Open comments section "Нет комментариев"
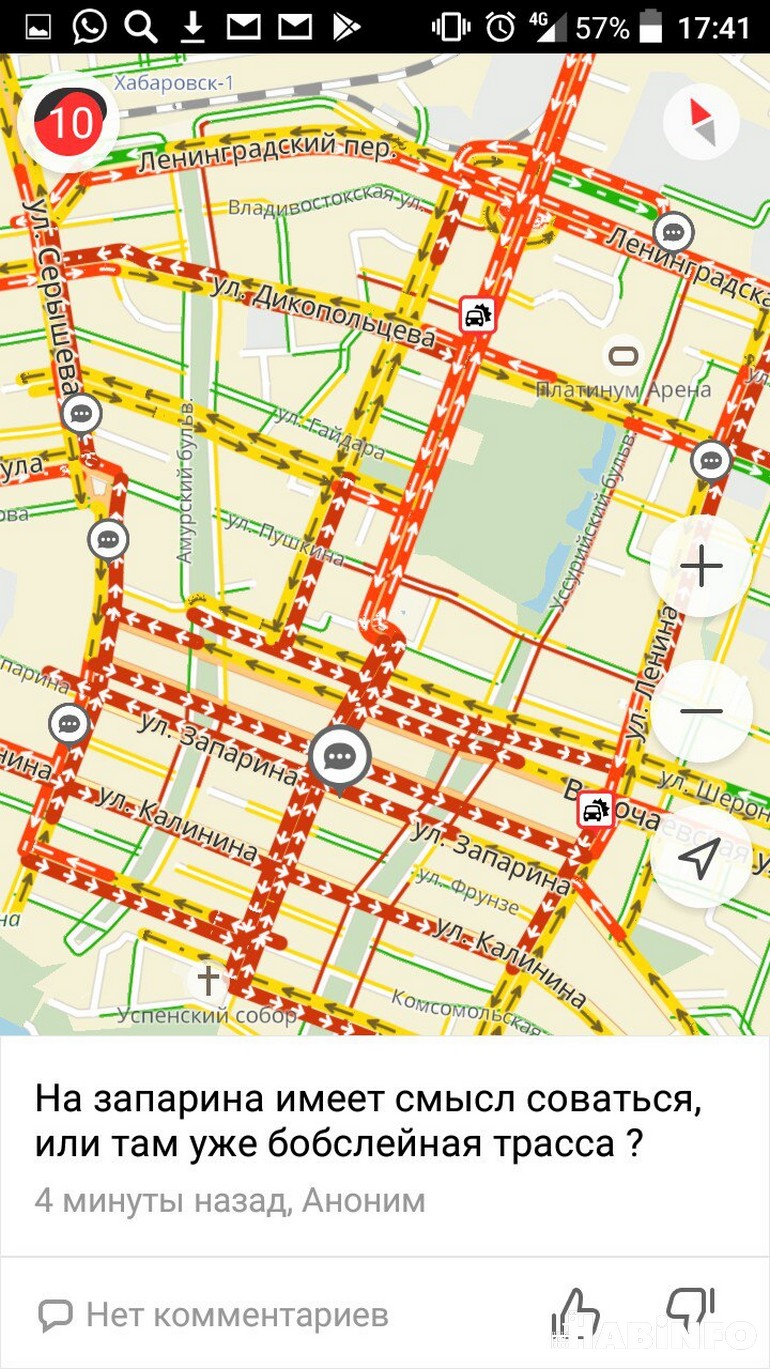Image resolution: width=770 pixels, height=1369 pixels. (x=213, y=1314)
